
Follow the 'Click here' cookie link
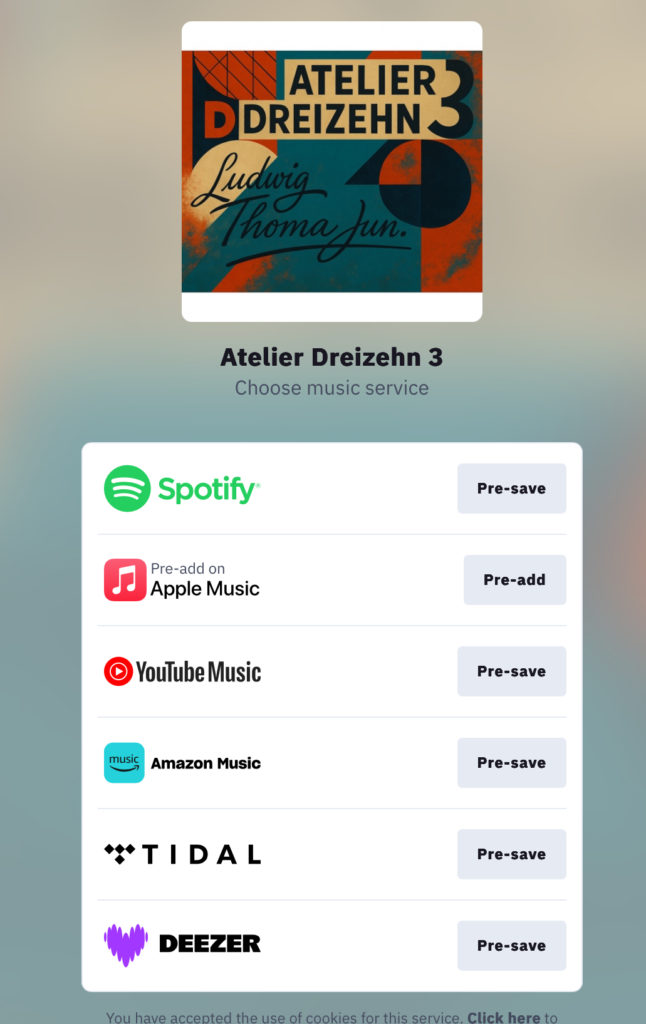point(503,1017)
